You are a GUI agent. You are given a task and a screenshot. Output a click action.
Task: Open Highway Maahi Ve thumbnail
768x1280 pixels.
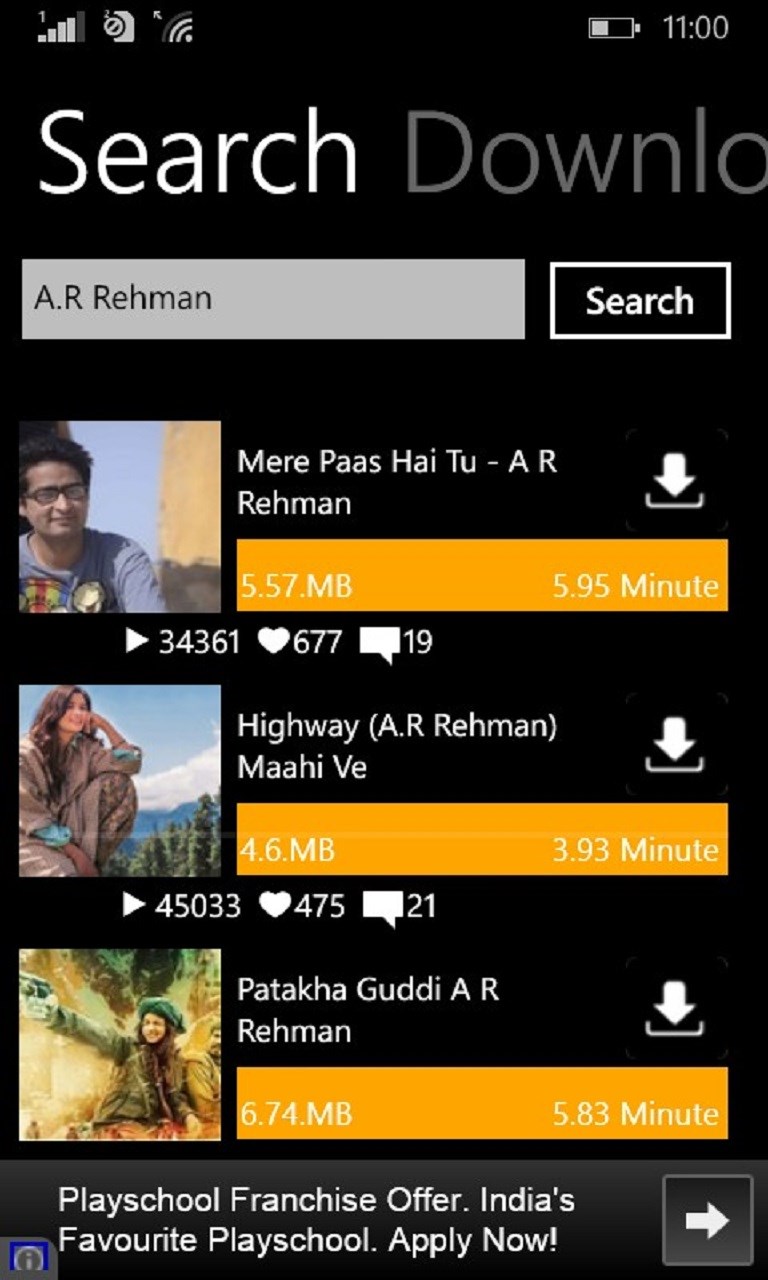[x=120, y=780]
